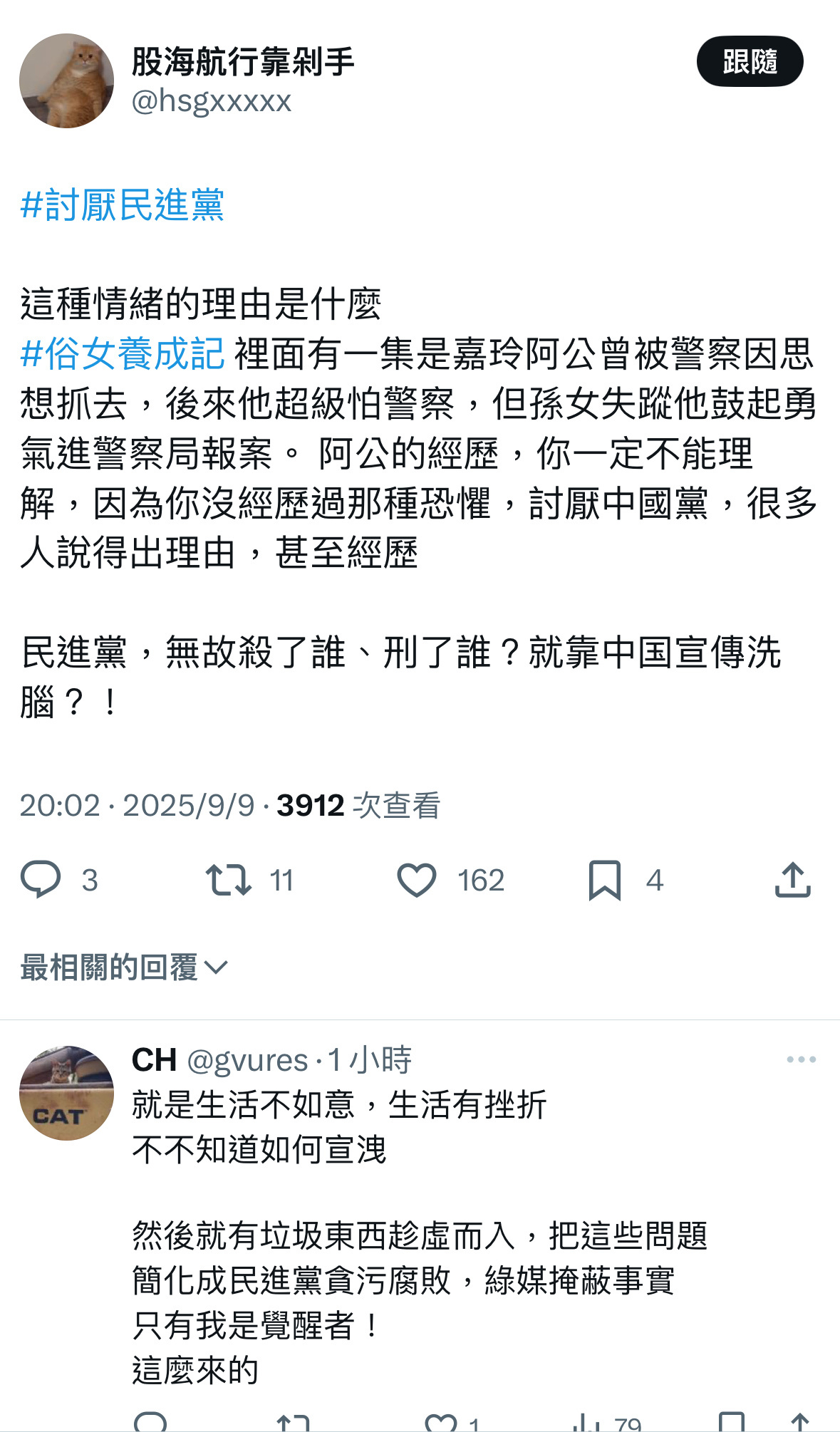This screenshot has height=1432, width=840.
Task: View the 3912 次查看 analytics
Action: (358, 805)
